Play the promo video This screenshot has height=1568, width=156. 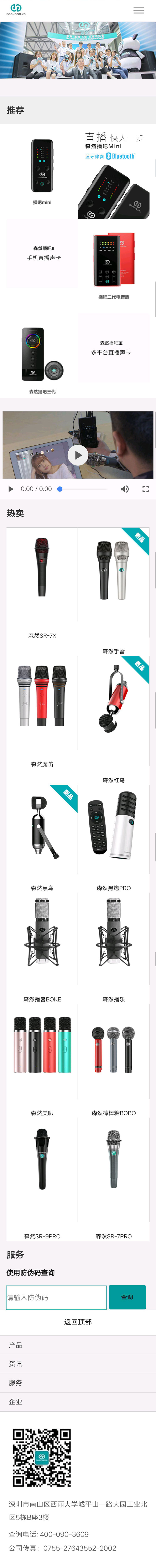pyautogui.click(x=78, y=455)
